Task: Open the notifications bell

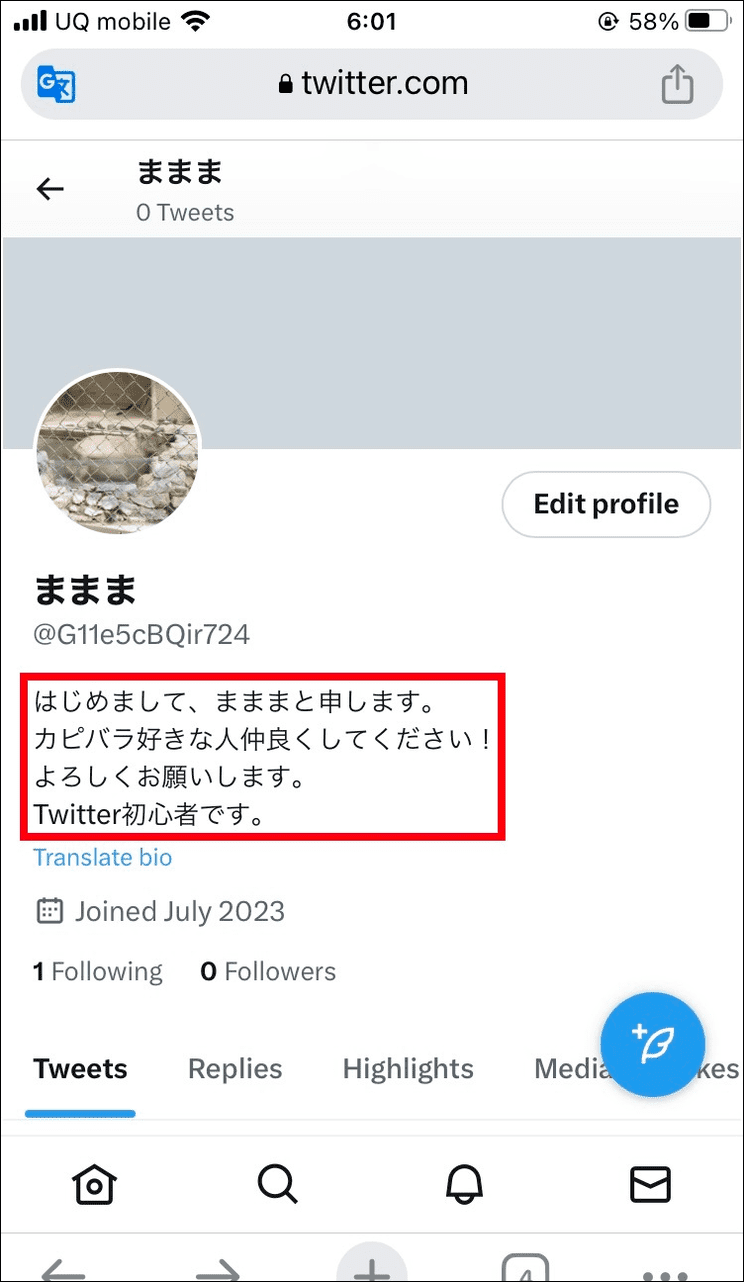Action: click(x=465, y=1185)
